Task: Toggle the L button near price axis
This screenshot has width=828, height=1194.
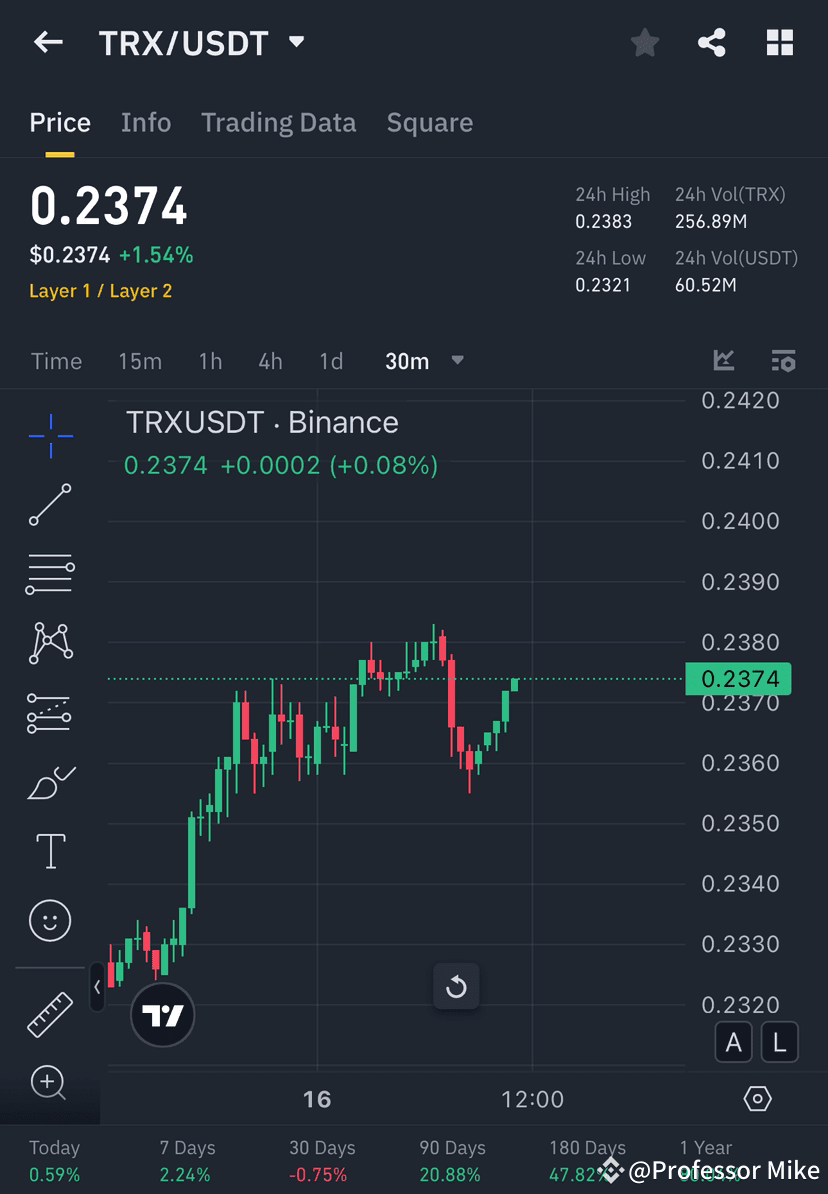Action: [x=778, y=1042]
